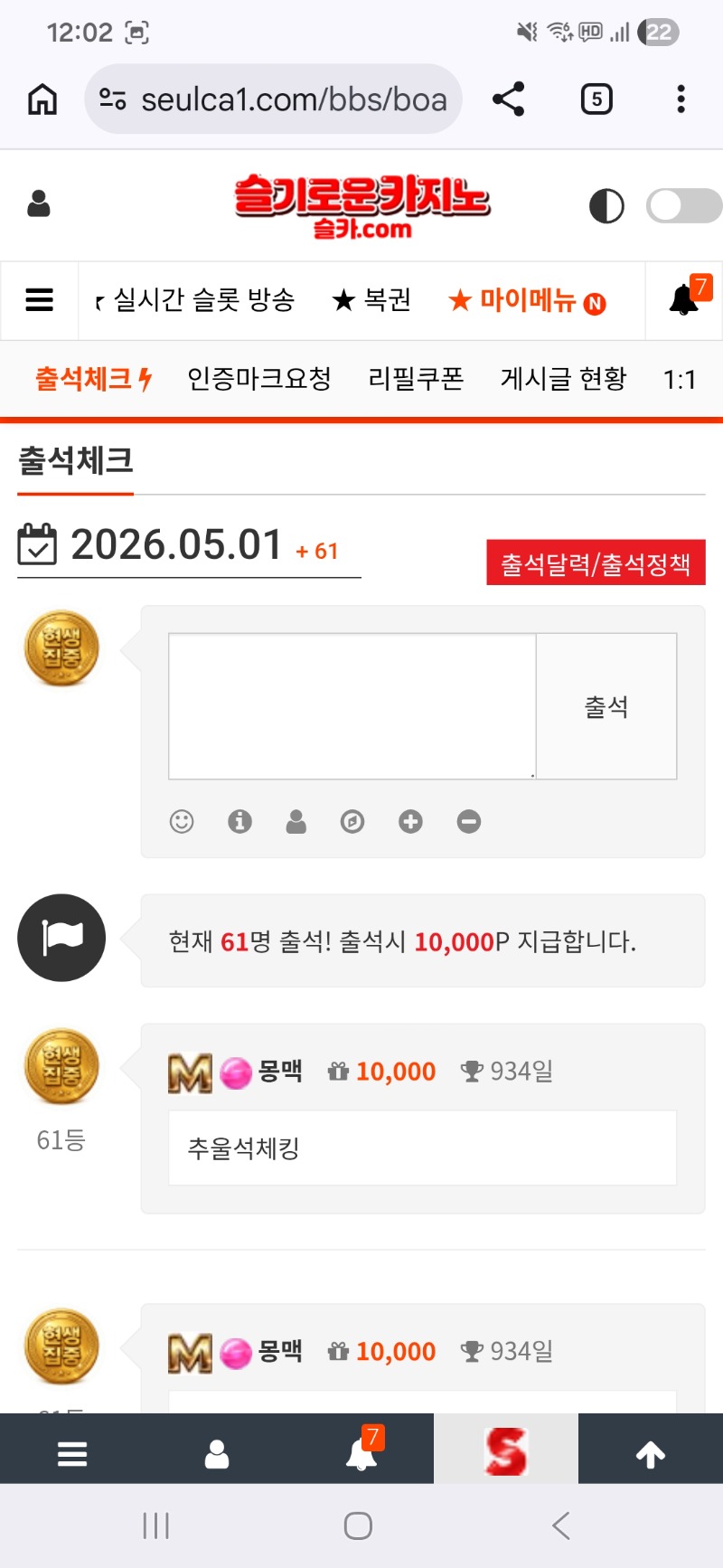The image size is (723, 1568).
Task: Toggle the dark mode switch
Action: click(683, 205)
